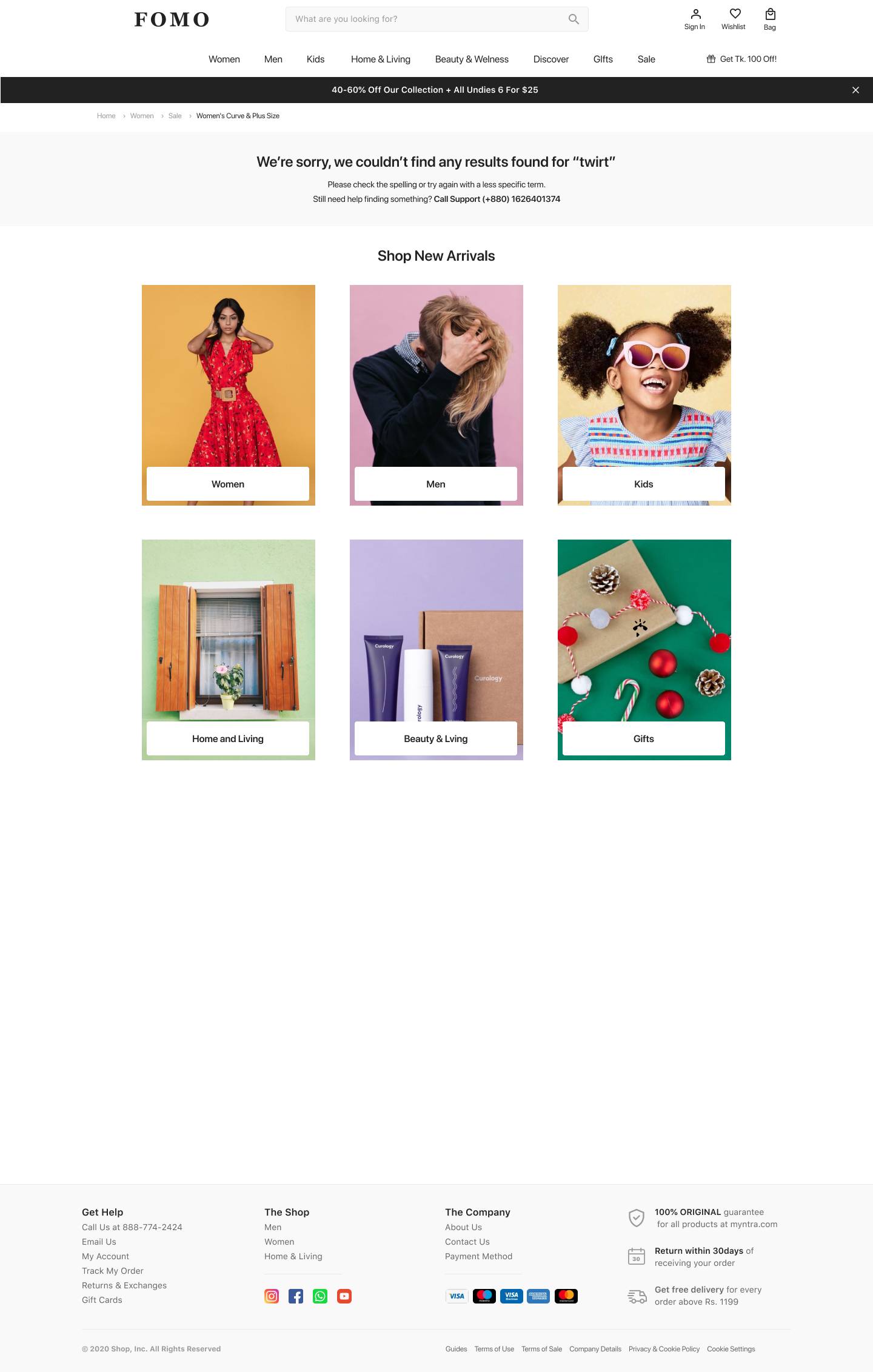Open the About Us footer link
The image size is (873, 1372).
pos(463,1226)
